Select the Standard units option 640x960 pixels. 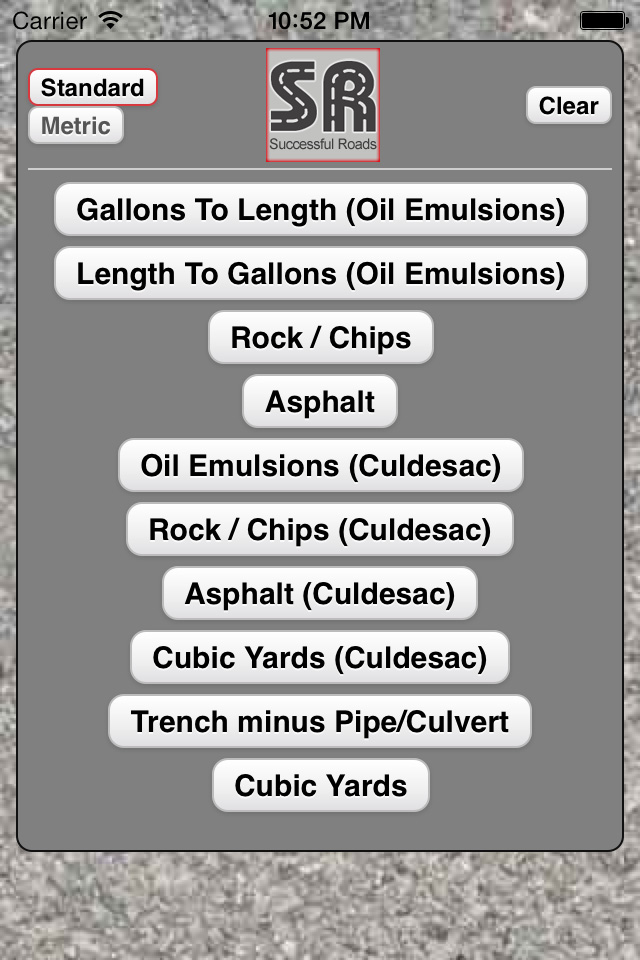92,87
